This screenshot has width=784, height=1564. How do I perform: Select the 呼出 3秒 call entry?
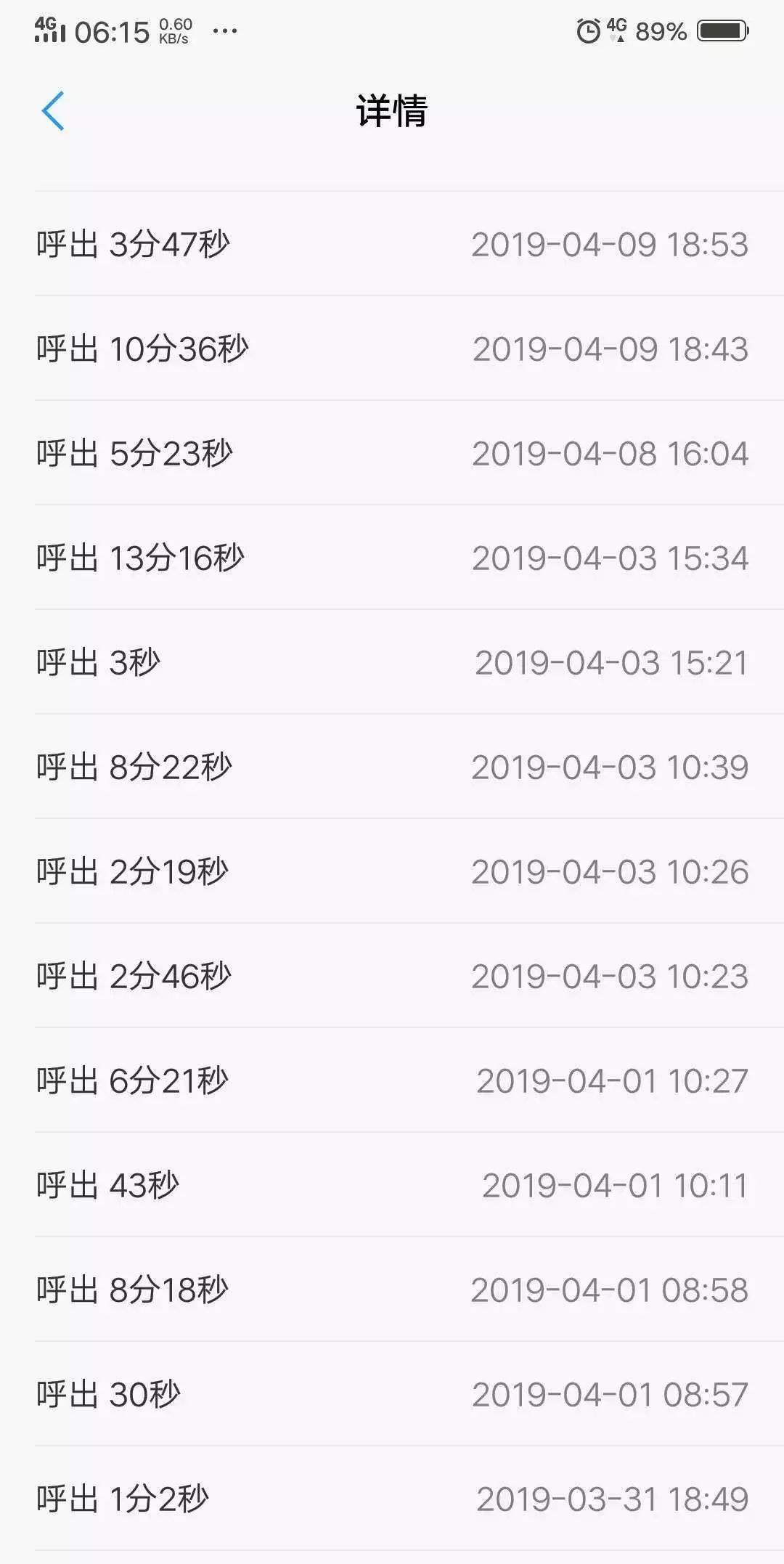point(392,663)
